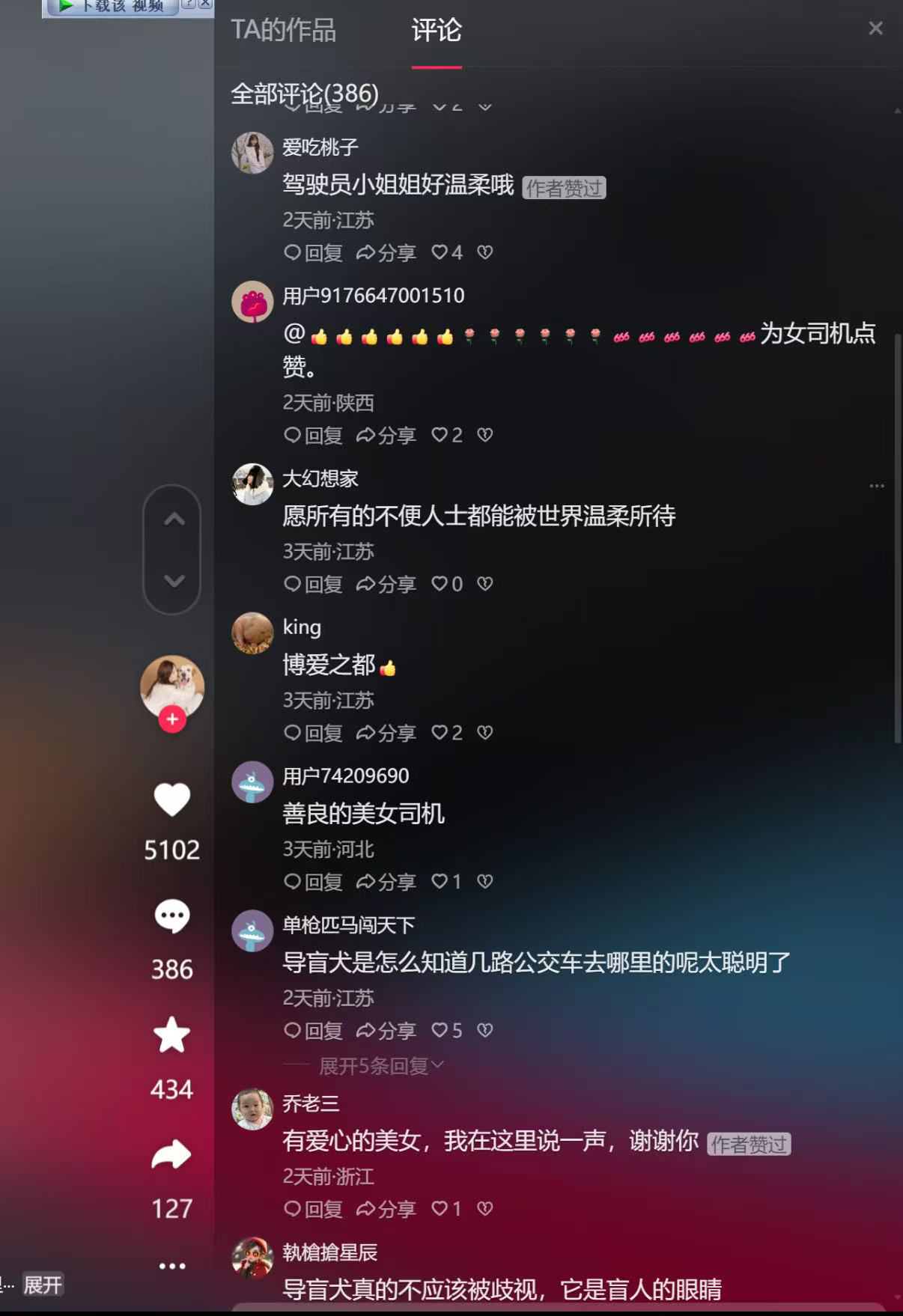
Task: Reply to 爱吃桃子's comment
Action: click(313, 253)
